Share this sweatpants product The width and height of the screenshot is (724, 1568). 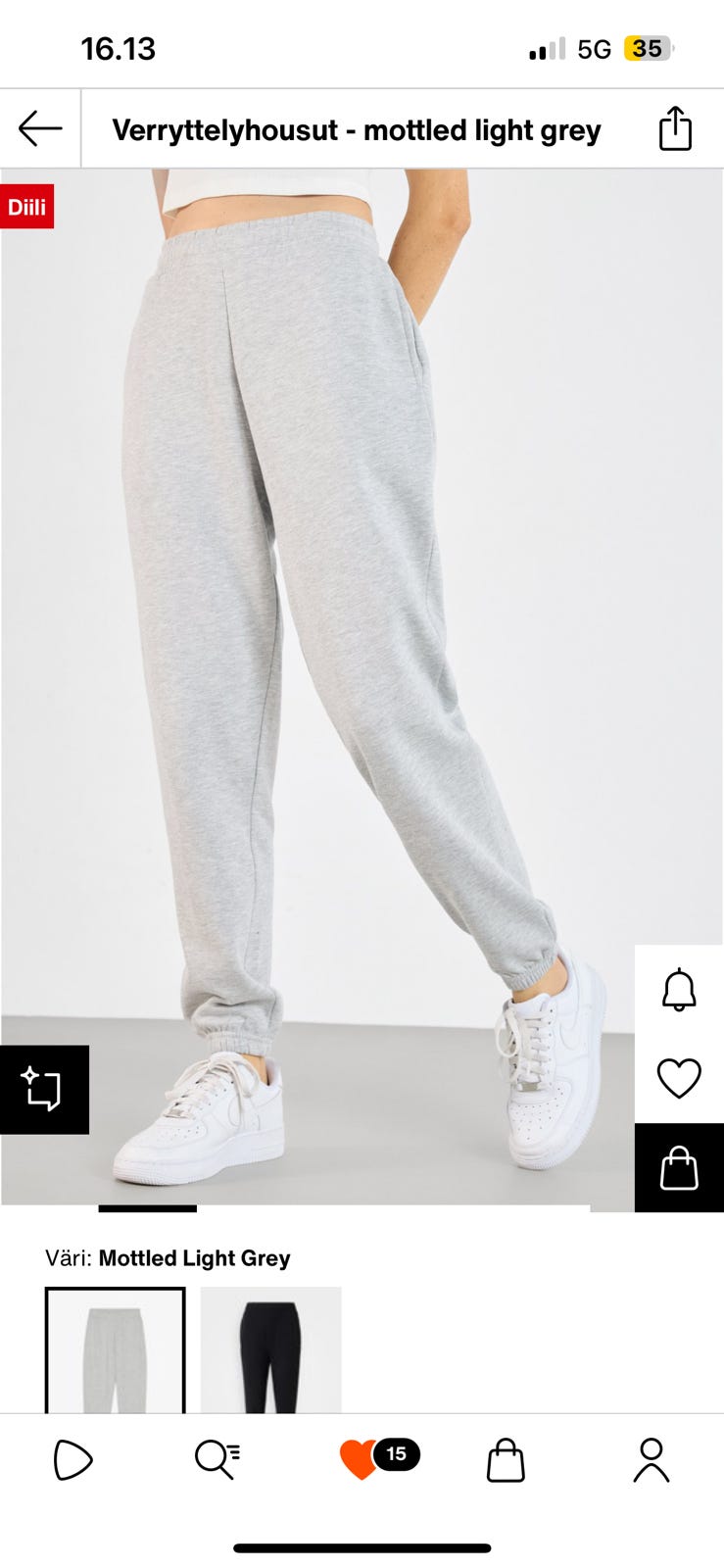click(675, 128)
